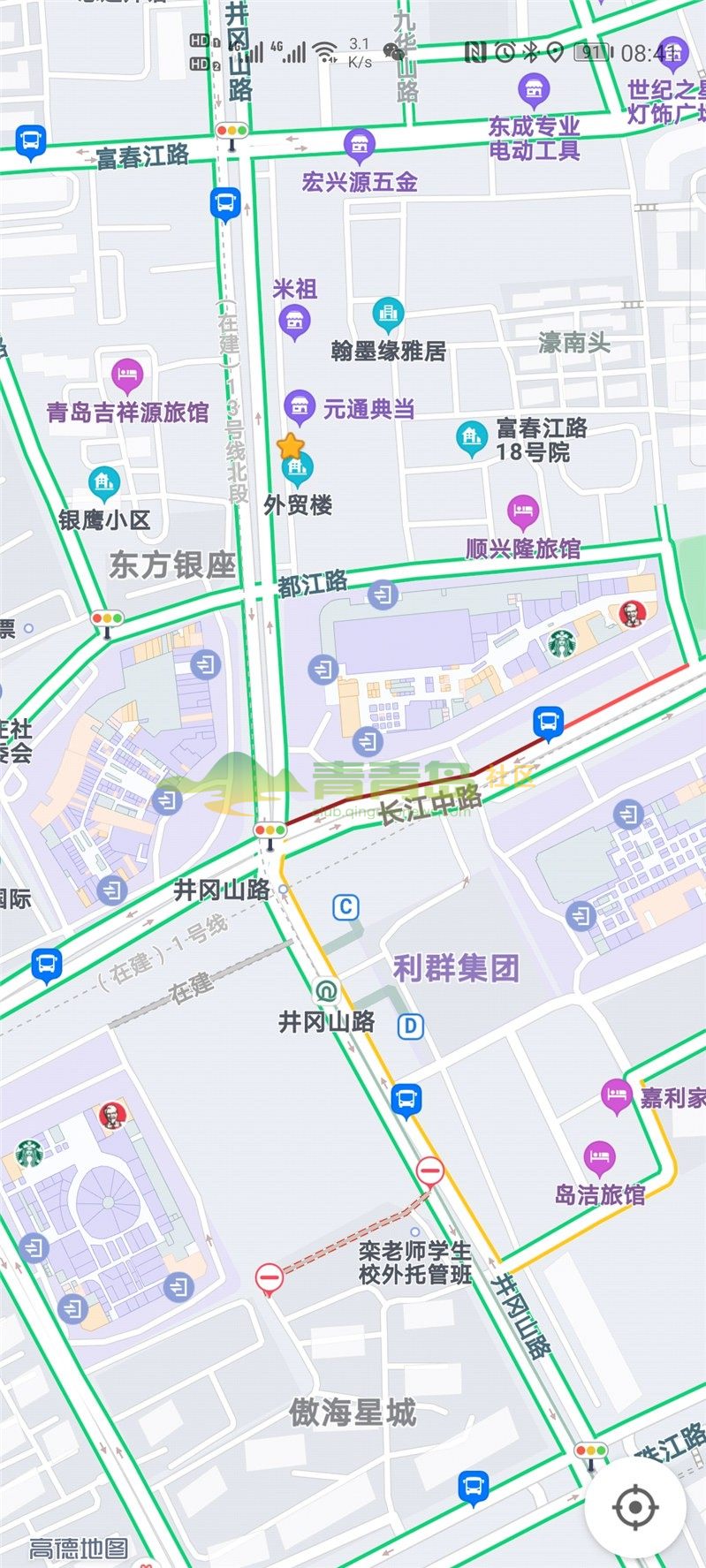Select subway exit D marker

(410, 1026)
